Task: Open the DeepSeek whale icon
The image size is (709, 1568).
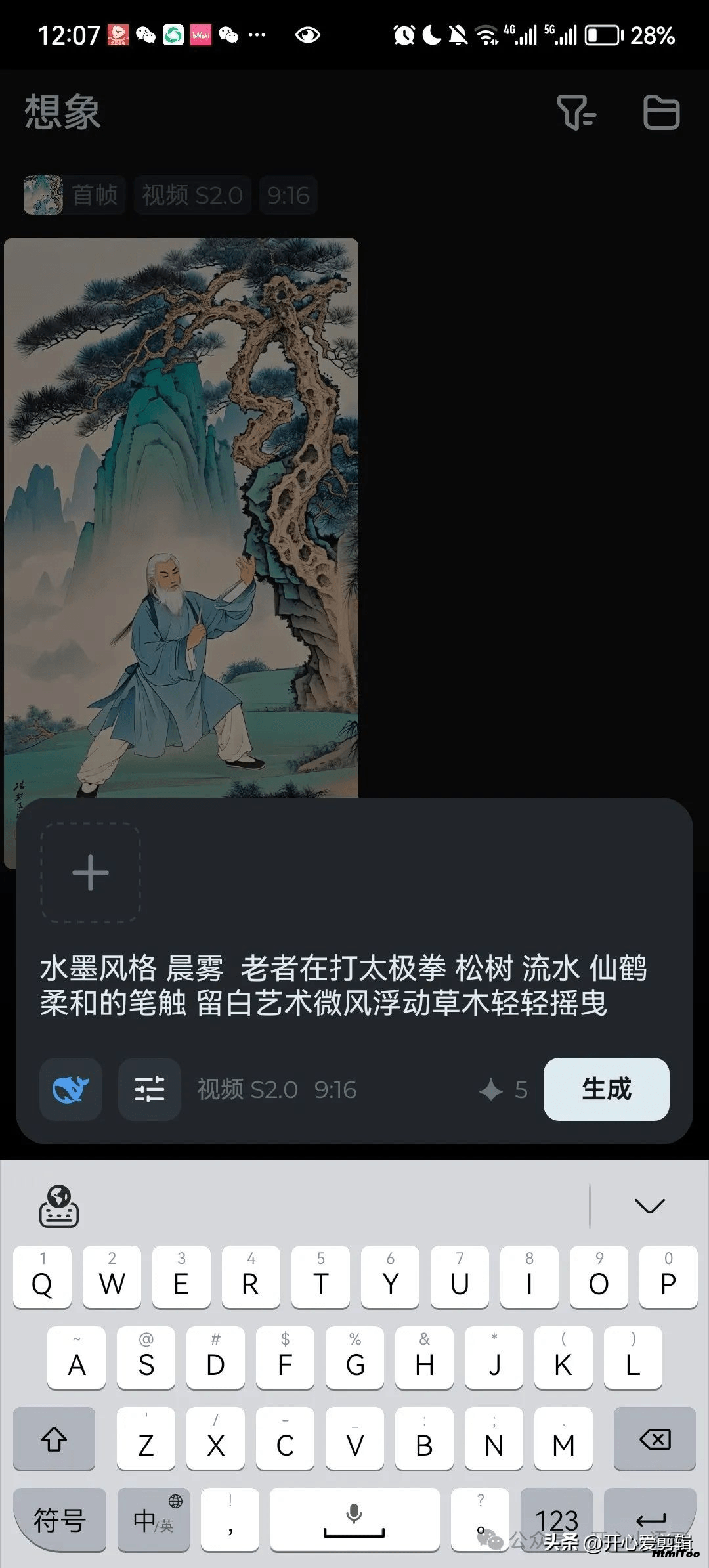Action: pos(71,1089)
